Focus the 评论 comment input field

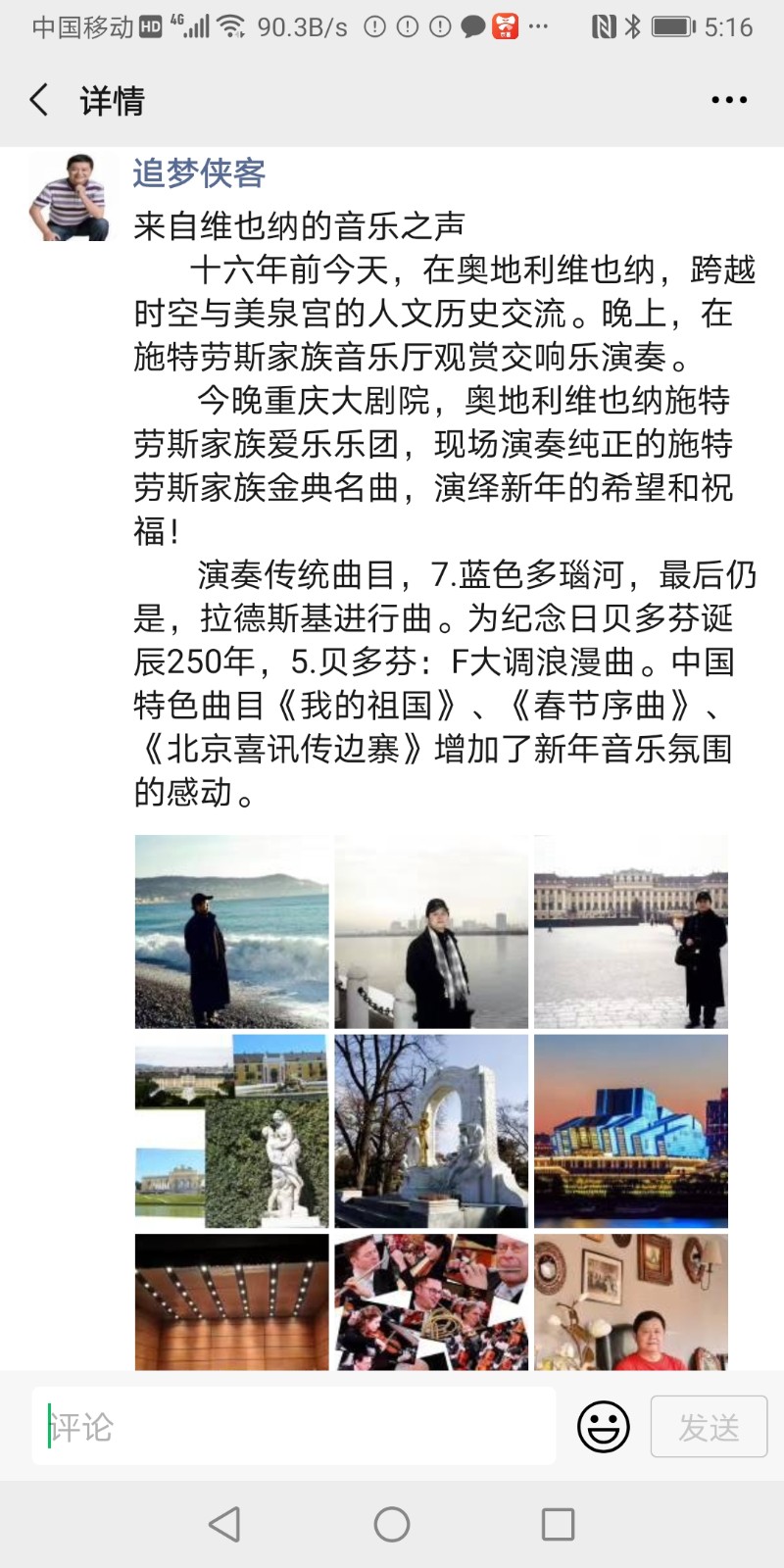(294, 1426)
